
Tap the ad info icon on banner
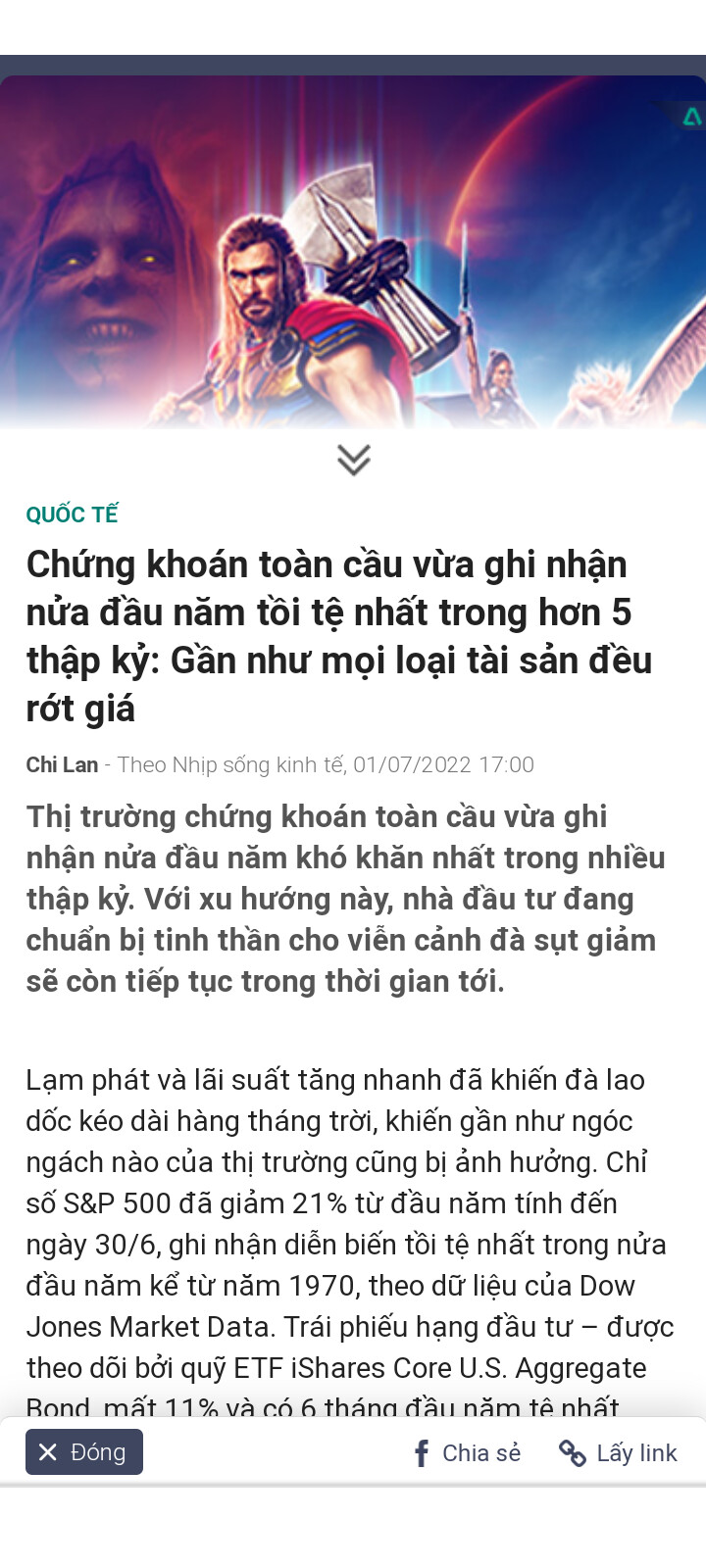pyautogui.click(x=692, y=117)
